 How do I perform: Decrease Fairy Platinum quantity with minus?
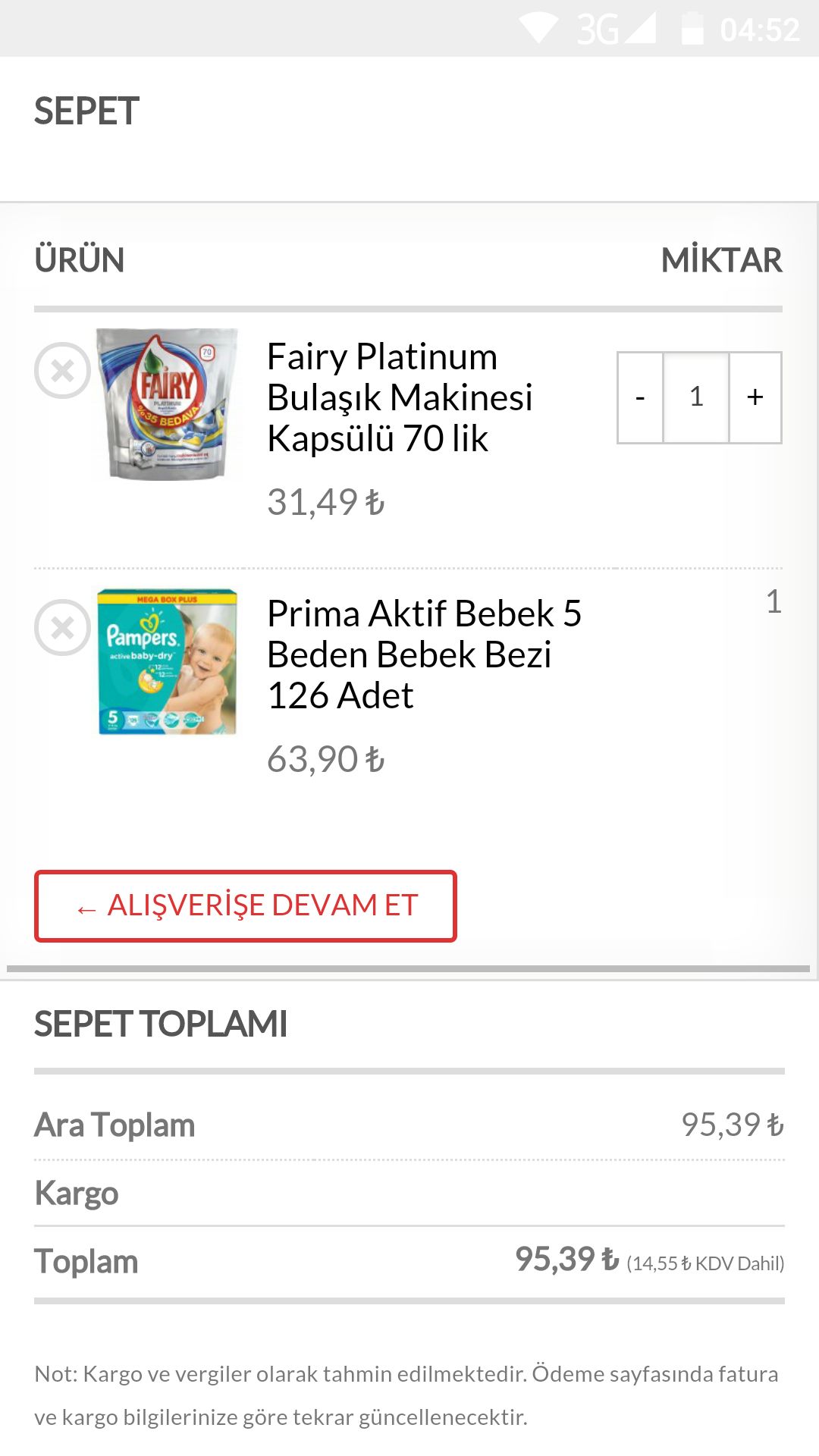coord(641,397)
